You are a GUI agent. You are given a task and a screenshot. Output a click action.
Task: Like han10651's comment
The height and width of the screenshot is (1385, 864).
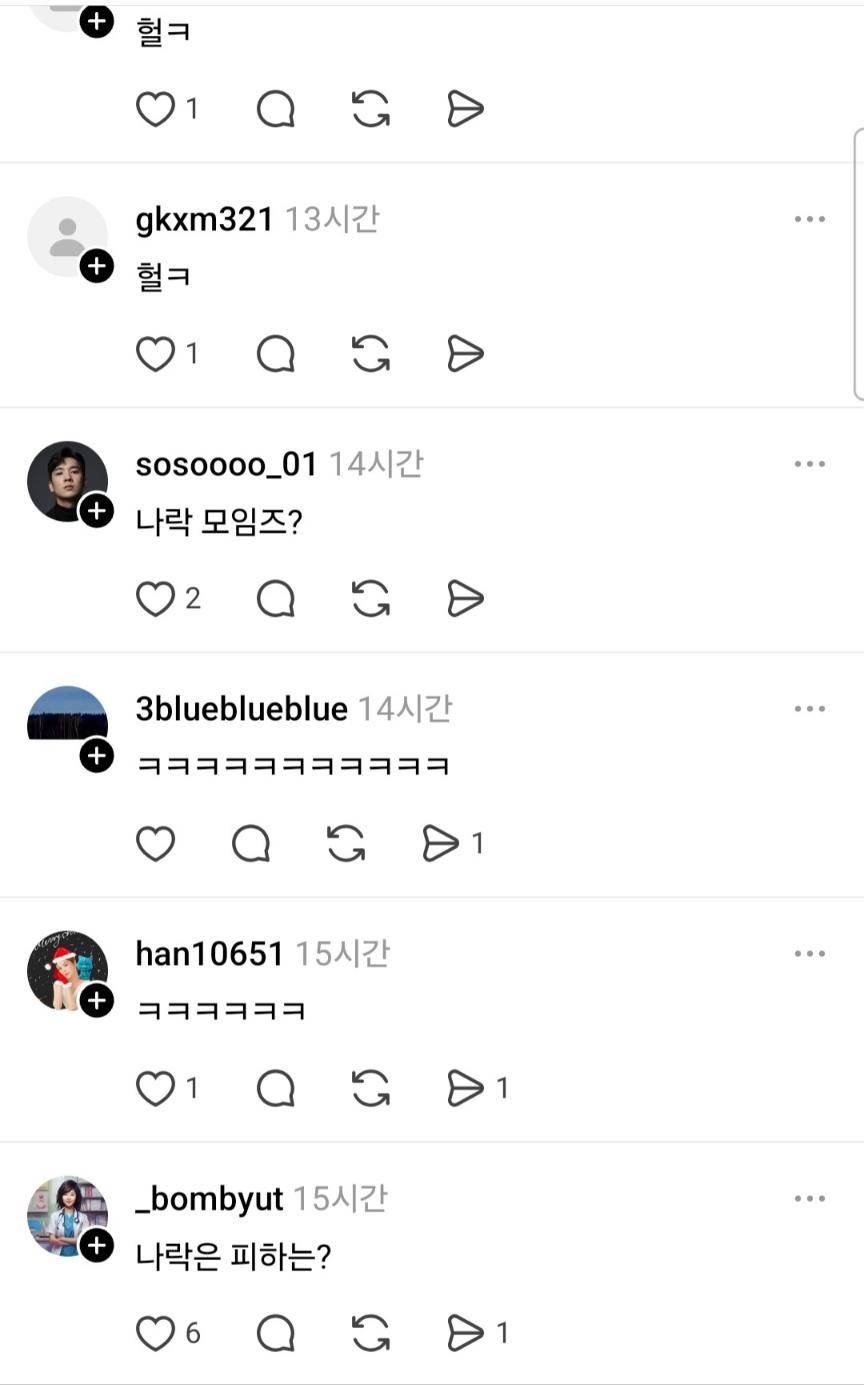(155, 1088)
